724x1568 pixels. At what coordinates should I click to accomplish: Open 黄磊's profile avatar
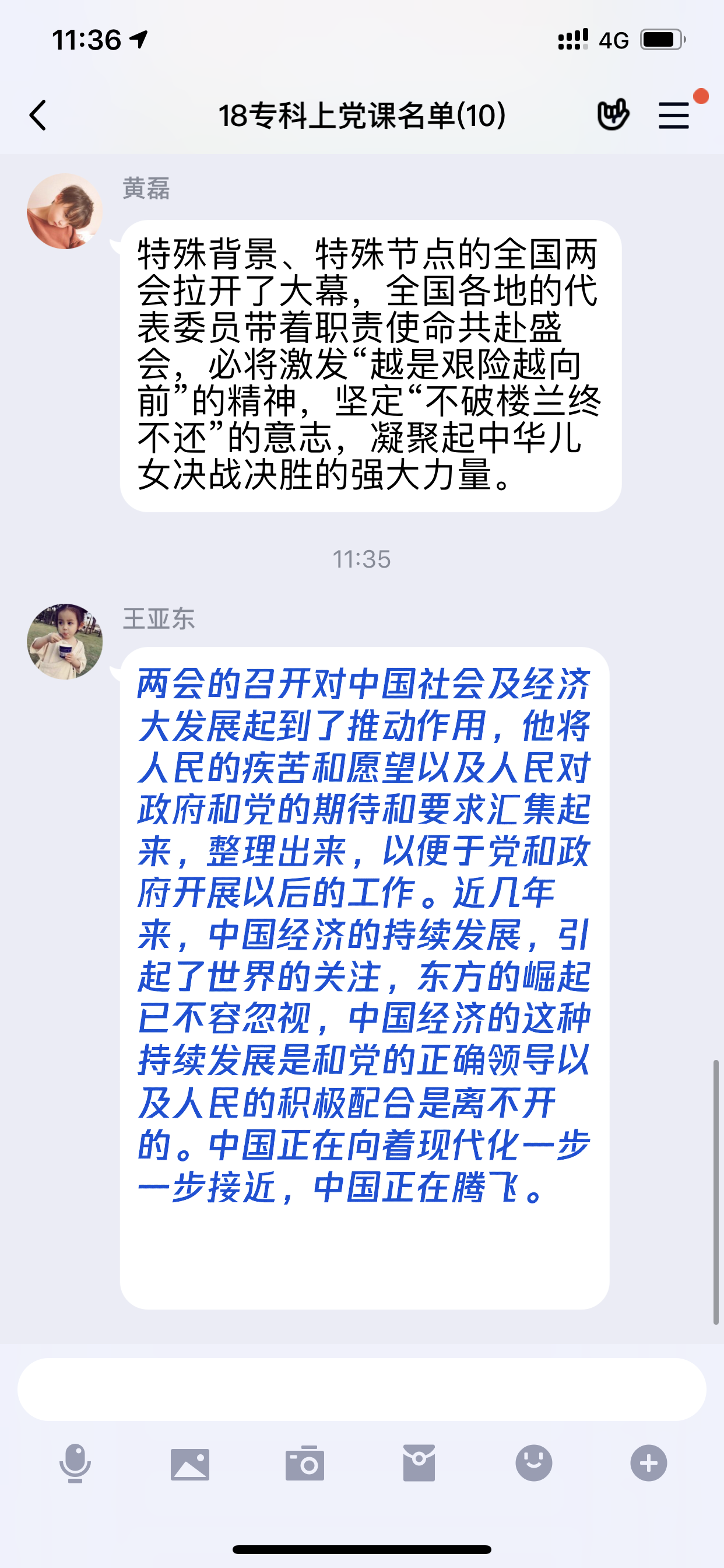pyautogui.click(x=65, y=211)
